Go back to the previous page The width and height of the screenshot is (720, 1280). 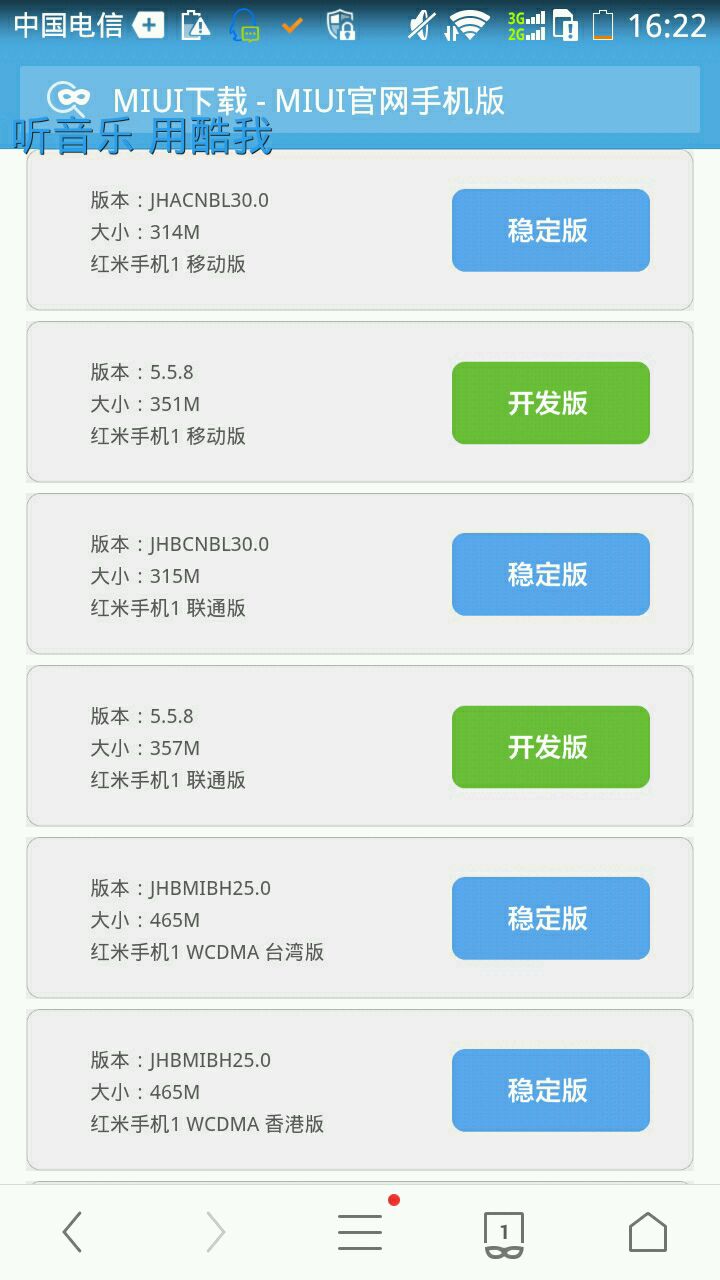pyautogui.click(x=72, y=1232)
